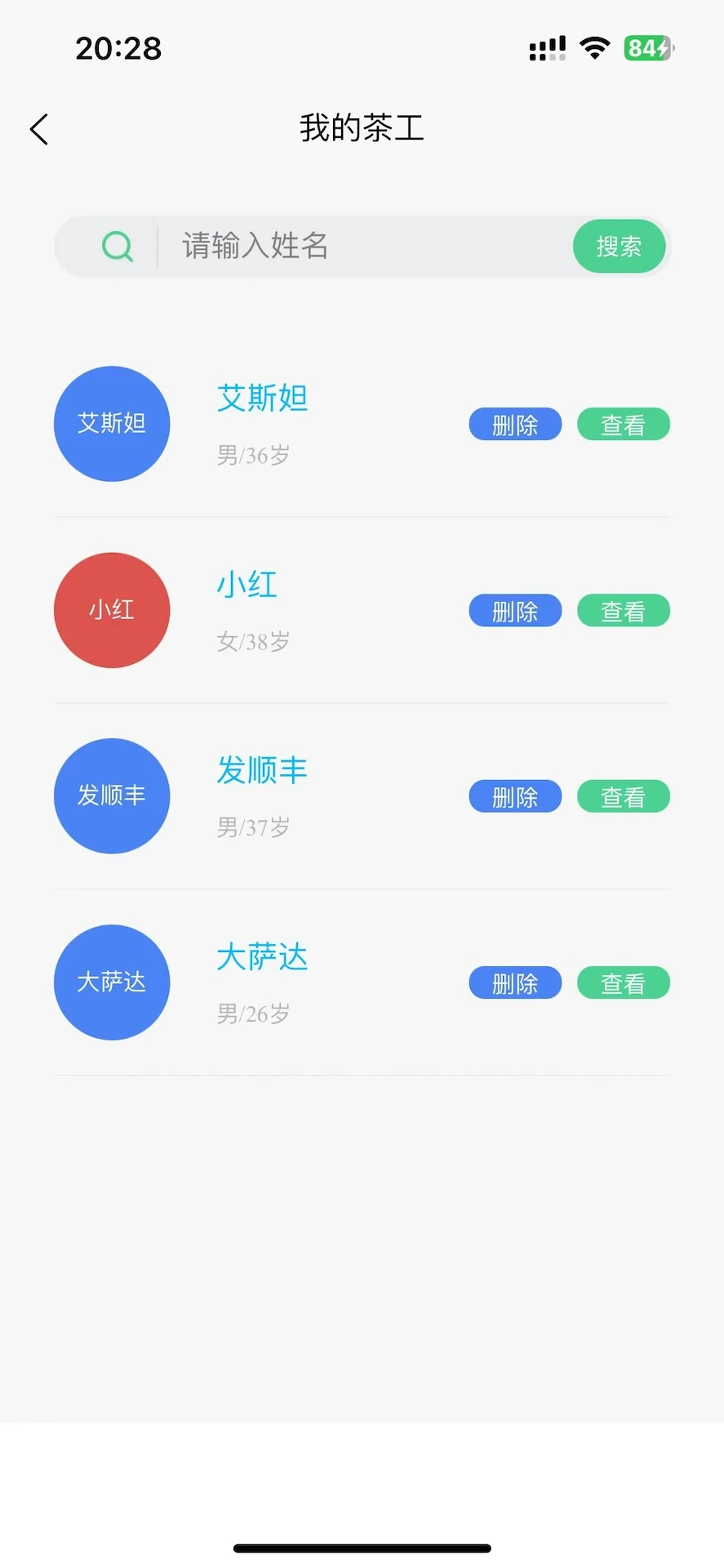Viewport: 724px width, 1568px height.
Task: Select 发顺丰's avatar icon
Action: point(111,795)
